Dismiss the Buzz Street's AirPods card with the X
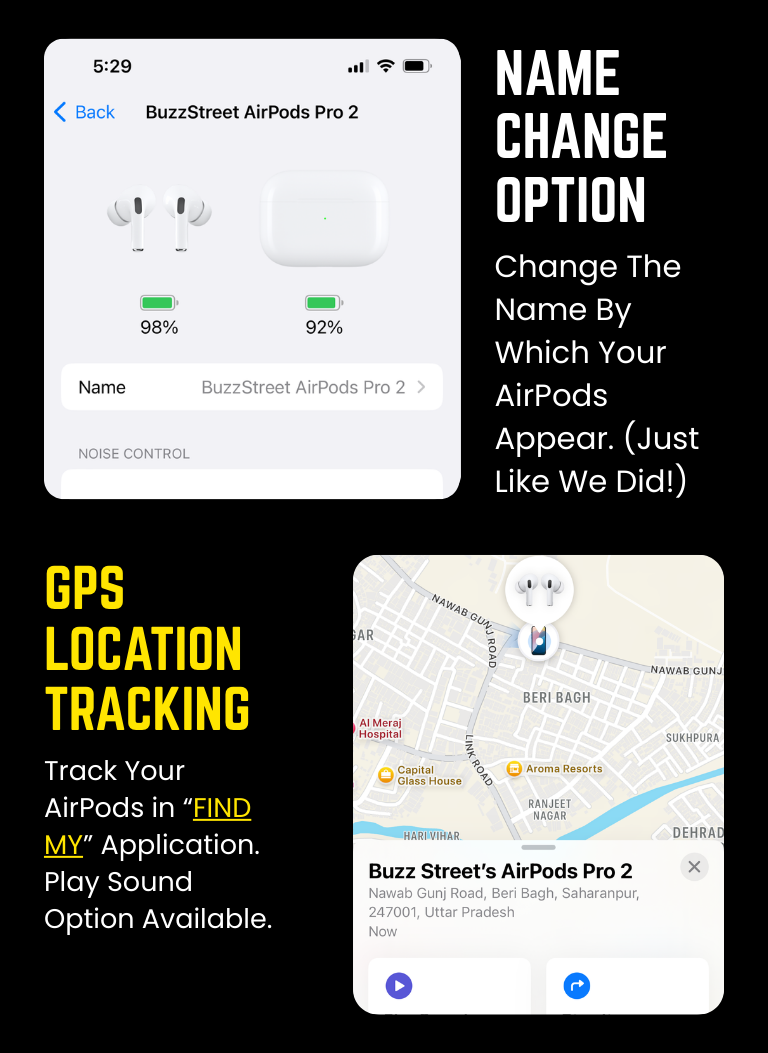 (694, 867)
